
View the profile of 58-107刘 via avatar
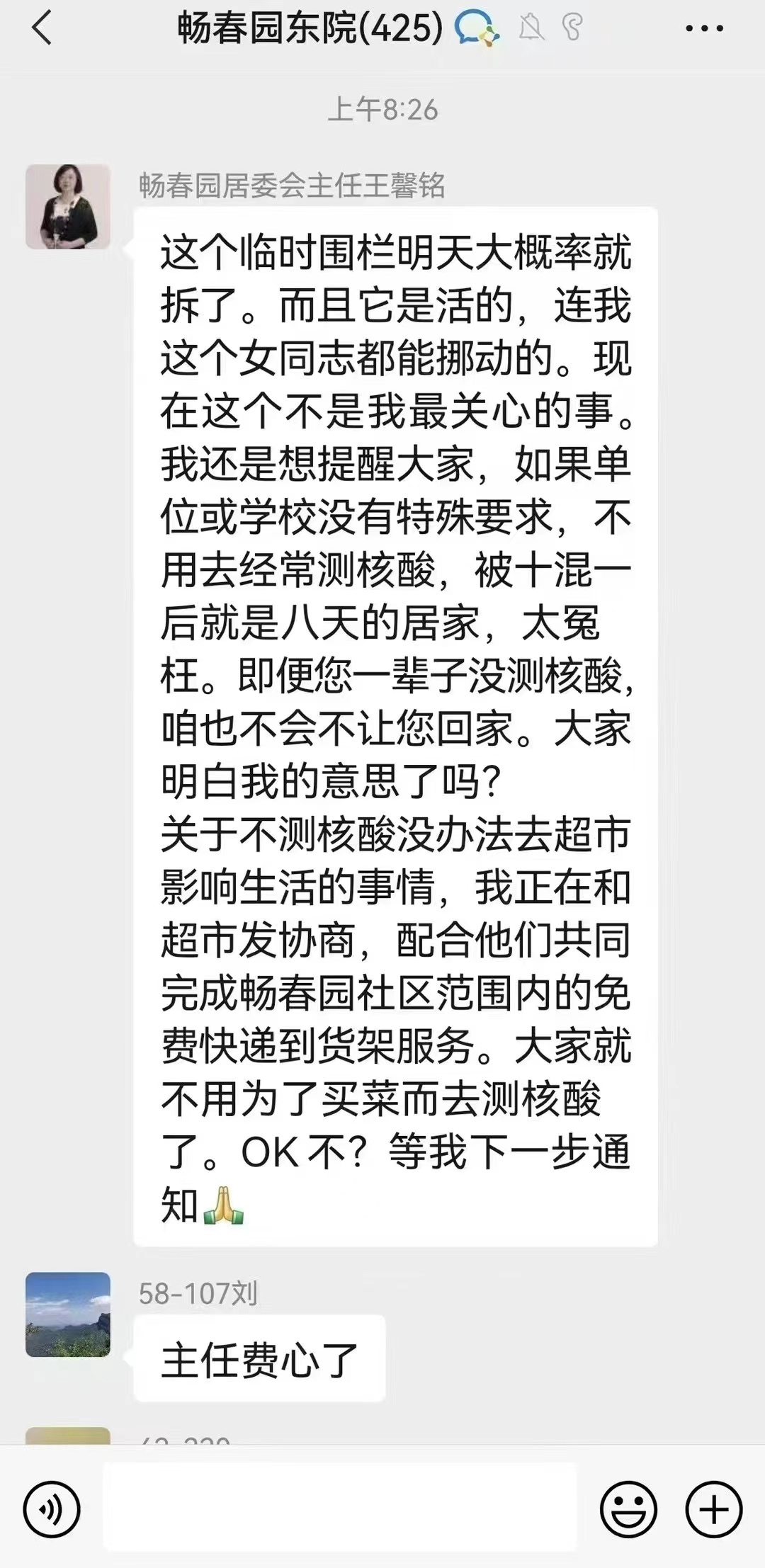coord(68,1314)
